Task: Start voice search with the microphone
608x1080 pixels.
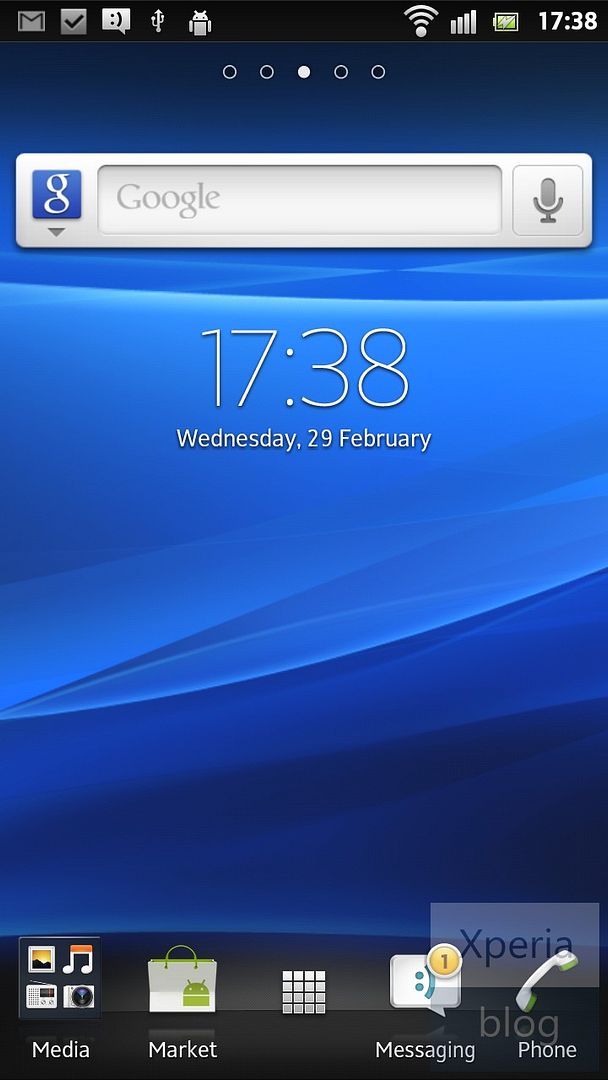Action: [x=548, y=200]
